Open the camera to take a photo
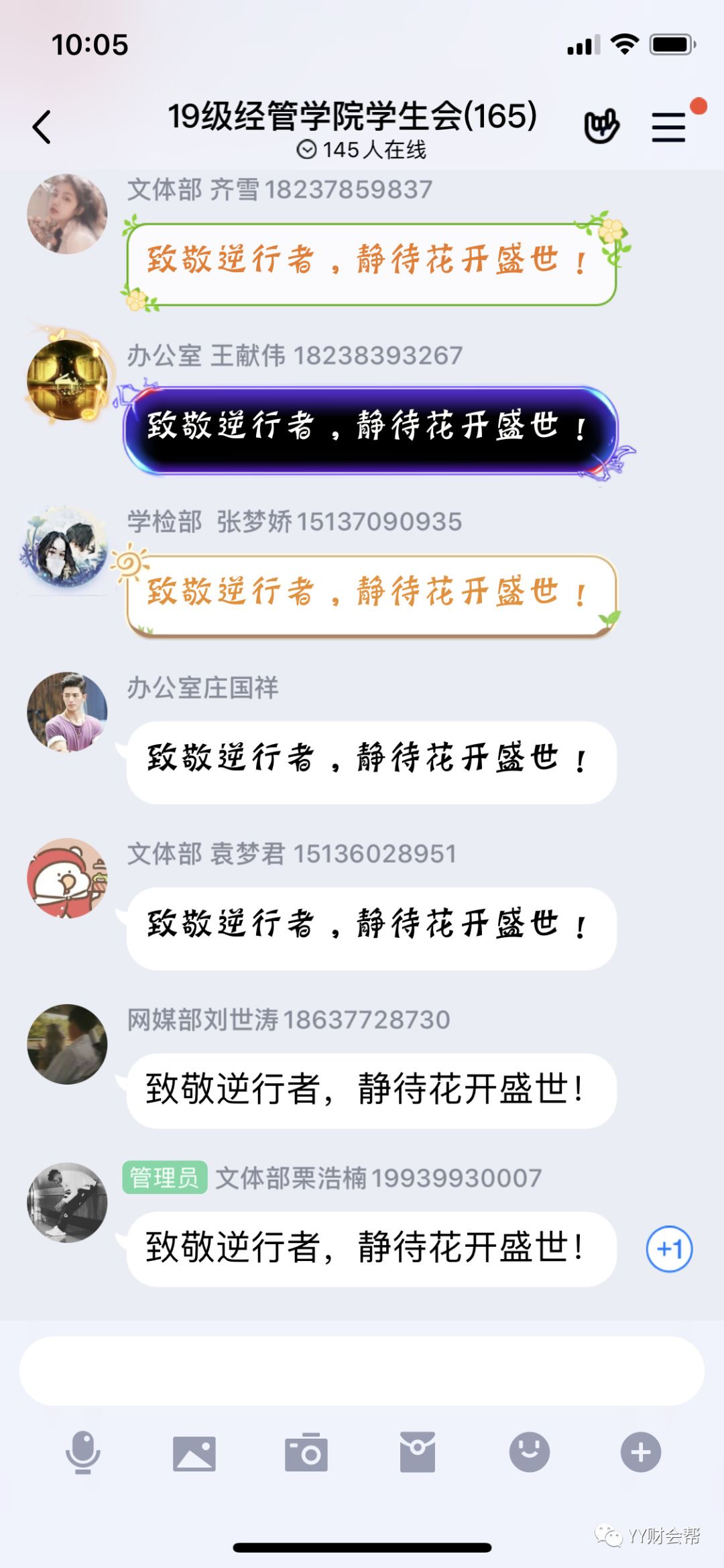 (306, 1453)
